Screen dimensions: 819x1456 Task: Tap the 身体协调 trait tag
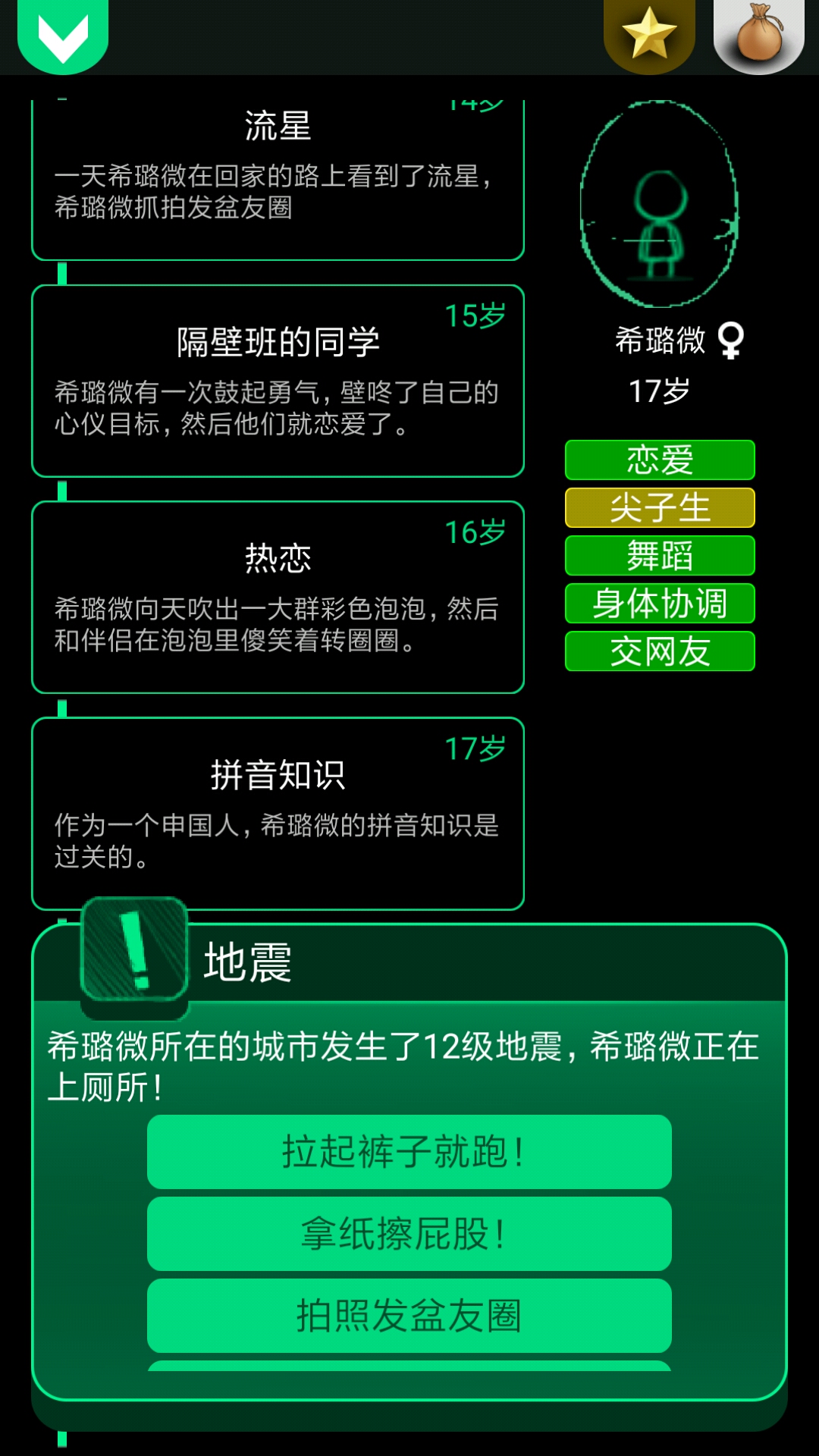tap(660, 604)
